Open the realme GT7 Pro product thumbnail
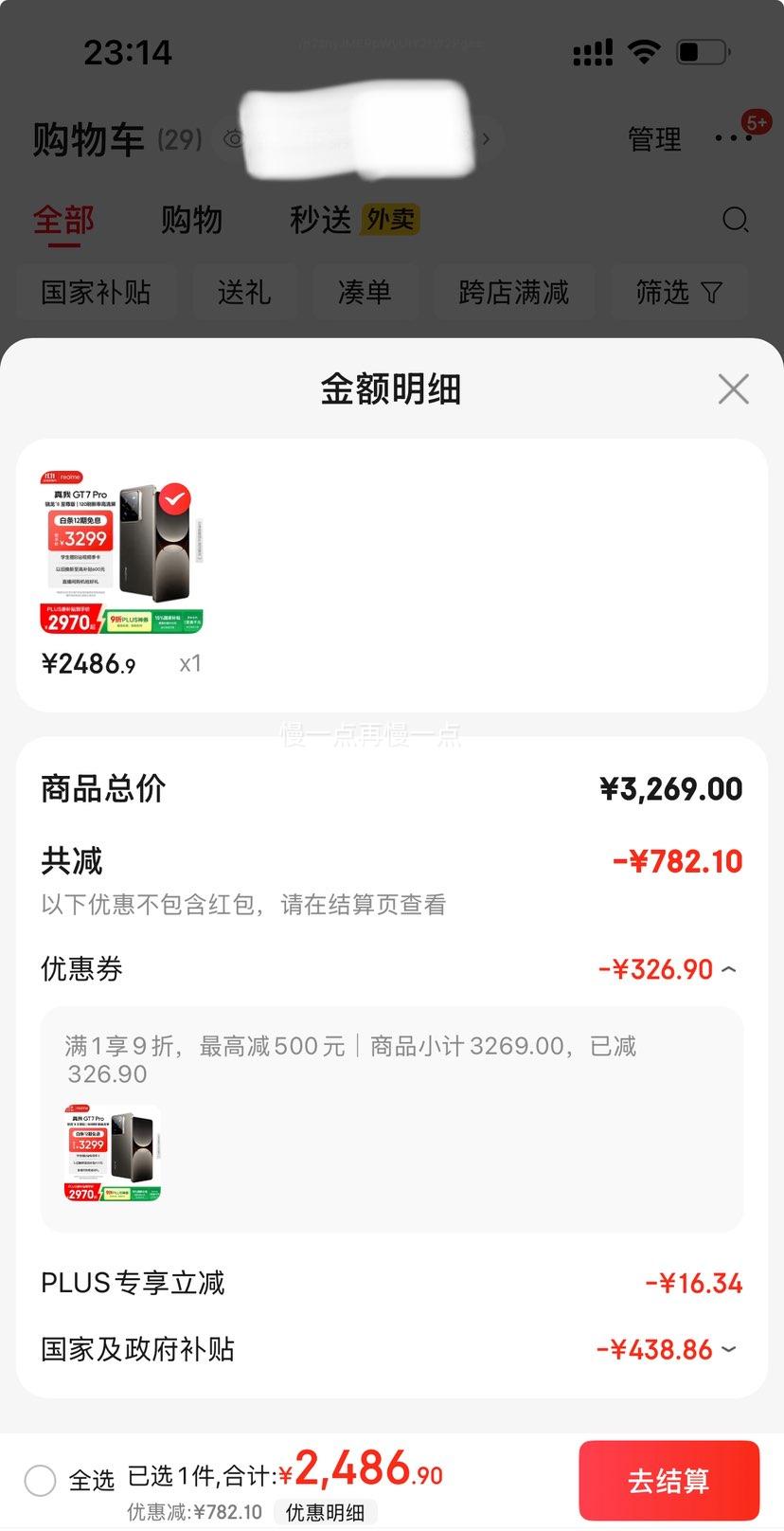Image resolution: width=784 pixels, height=1531 pixels. pos(121,551)
